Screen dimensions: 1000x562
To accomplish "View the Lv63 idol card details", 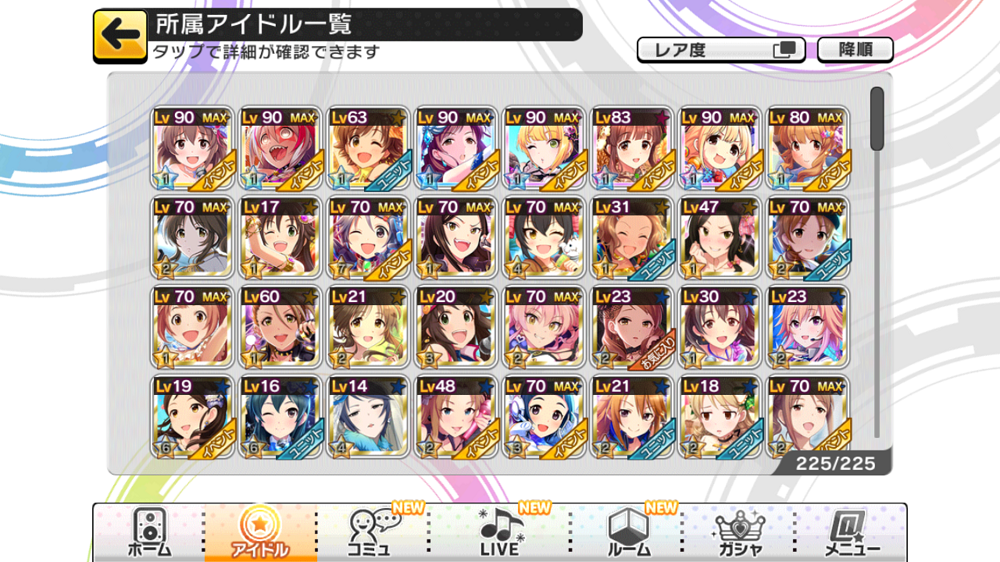I will click(x=368, y=148).
